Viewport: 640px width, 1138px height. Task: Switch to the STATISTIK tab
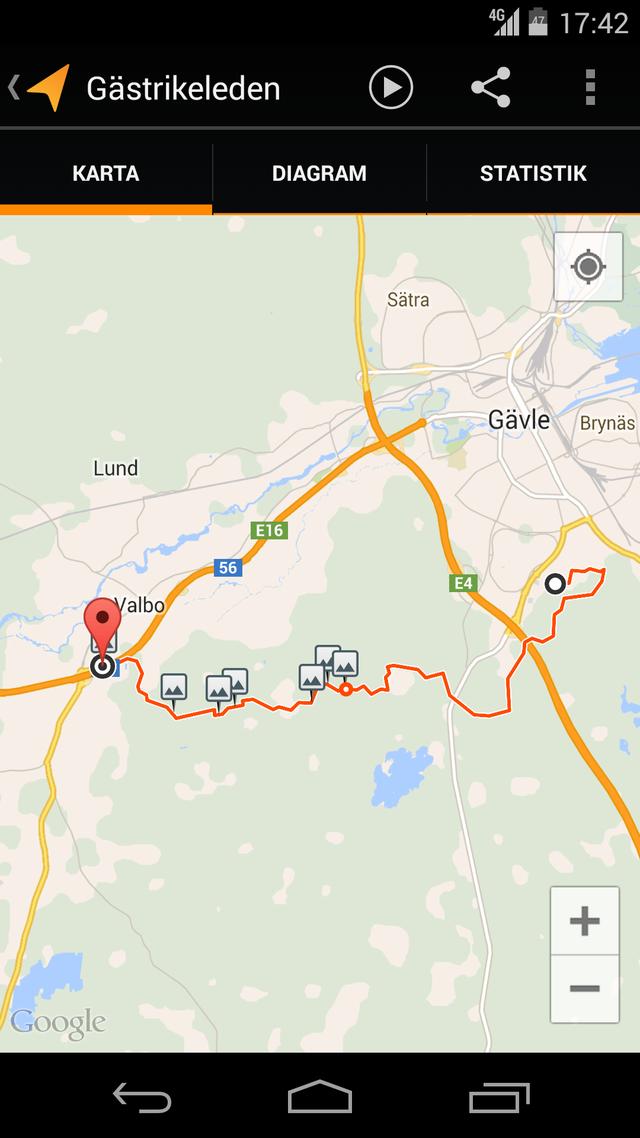tap(533, 173)
